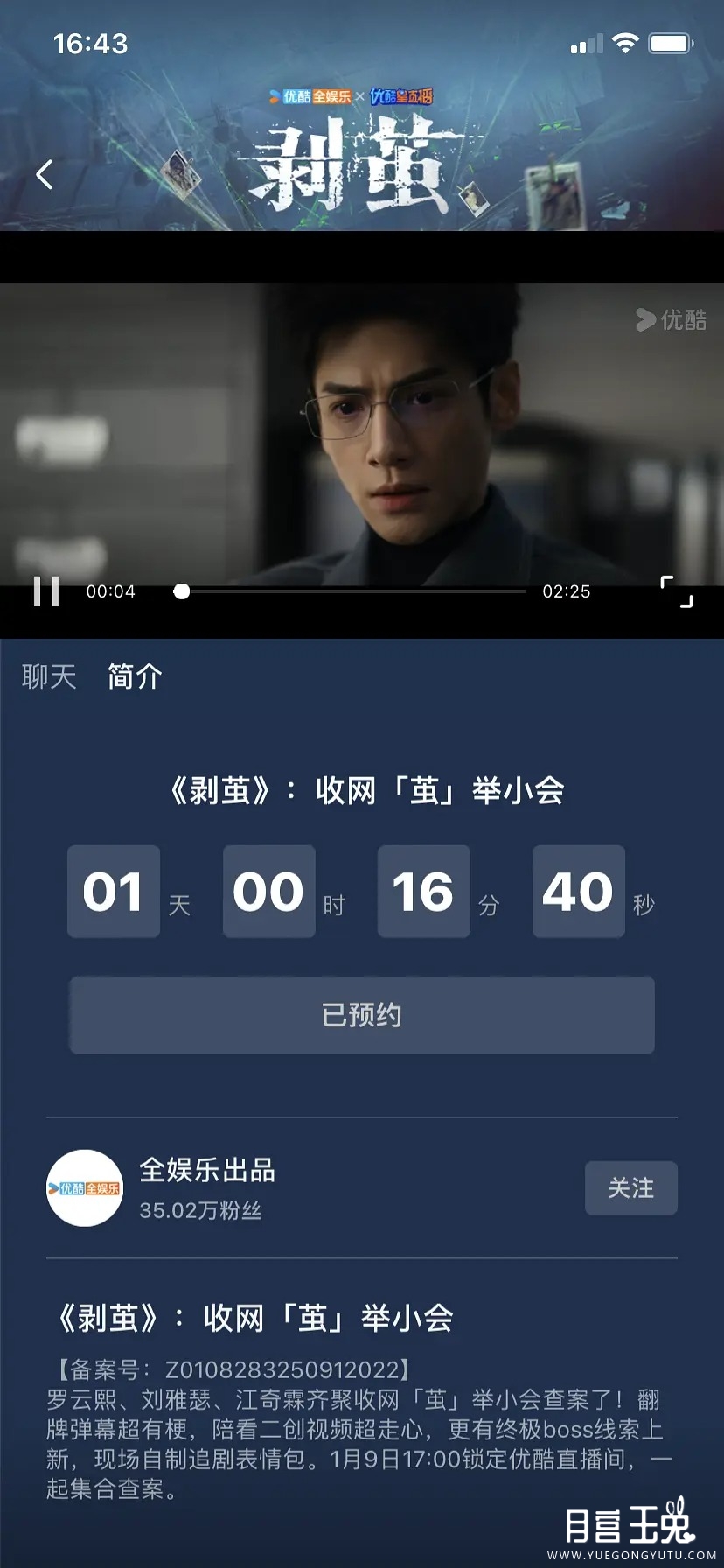Switch to the 聊天 tab

[49, 676]
